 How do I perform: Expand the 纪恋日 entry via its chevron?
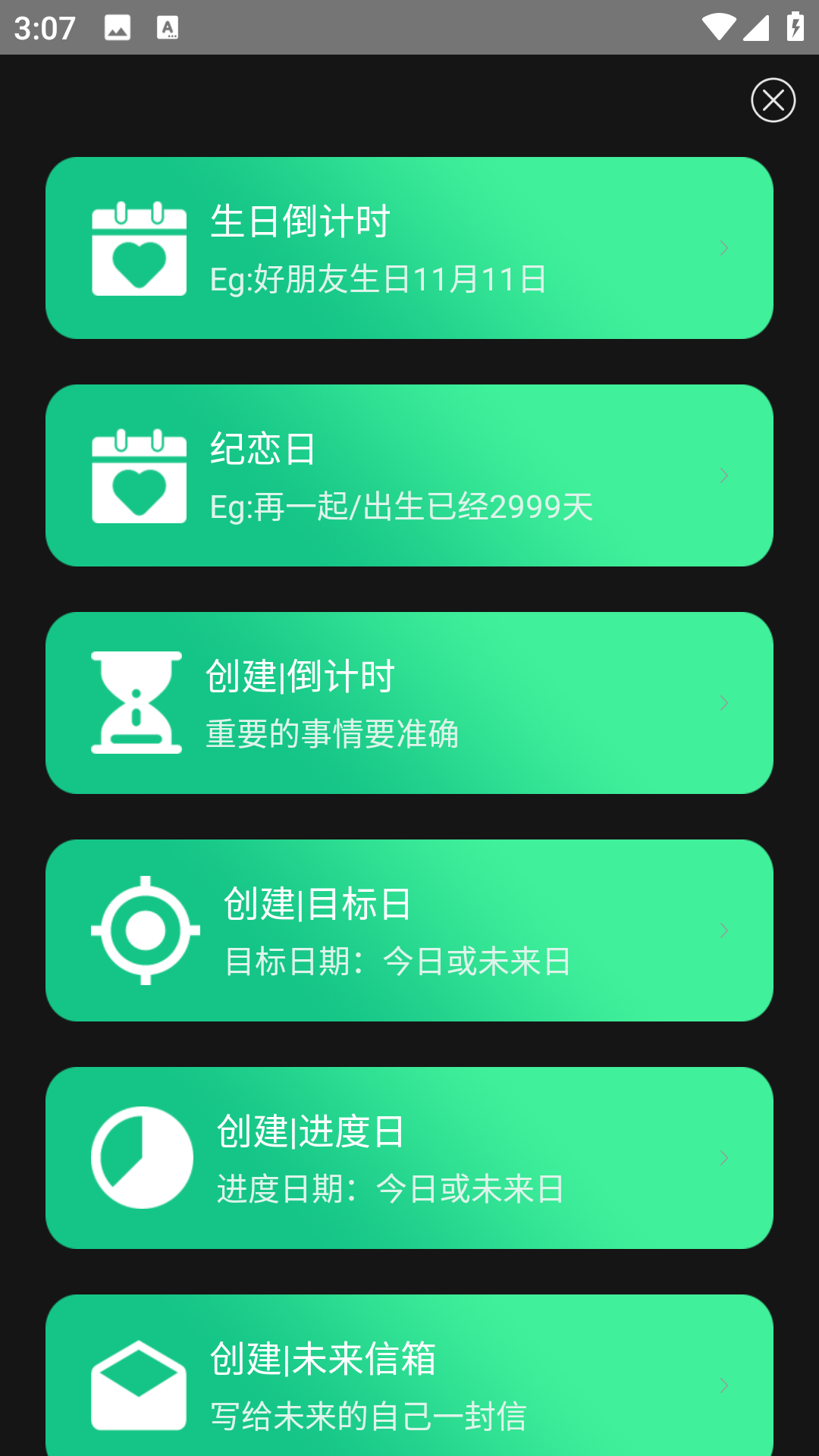coord(724,475)
